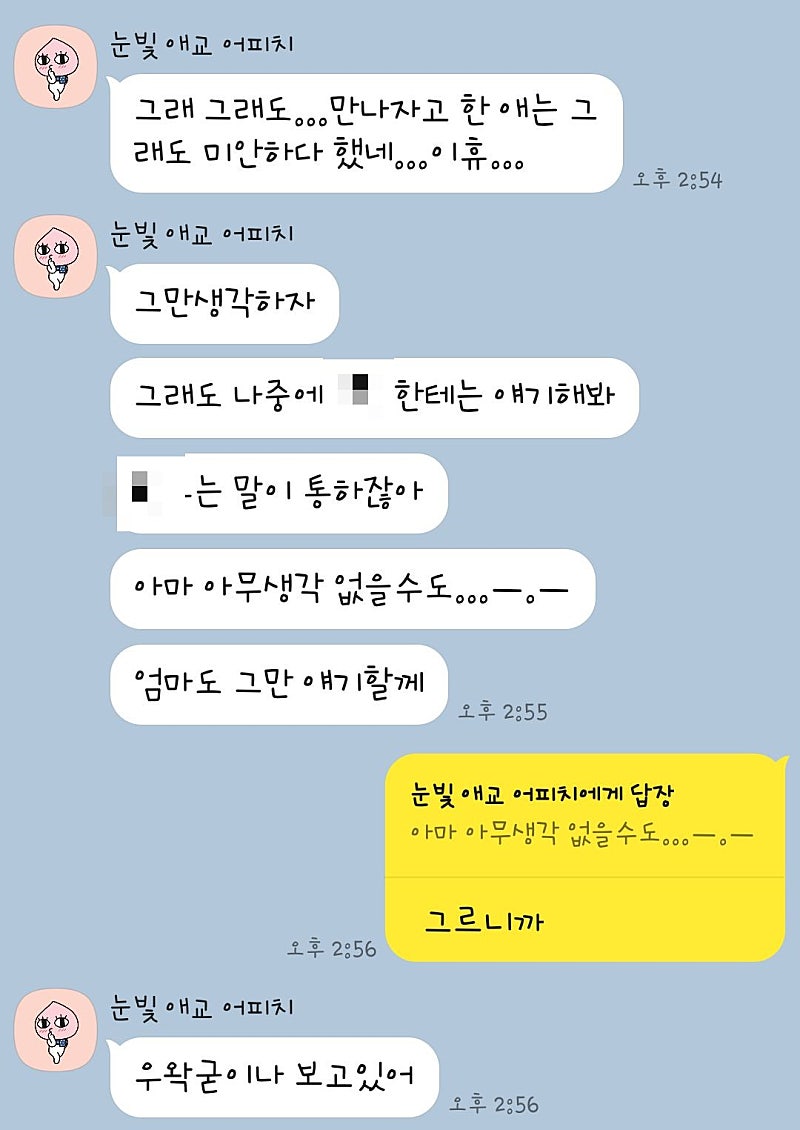The height and width of the screenshot is (1130, 800).
Task: Open the profile picture beside the 우왁굳이나 보고있어 message
Action: 54,1028
